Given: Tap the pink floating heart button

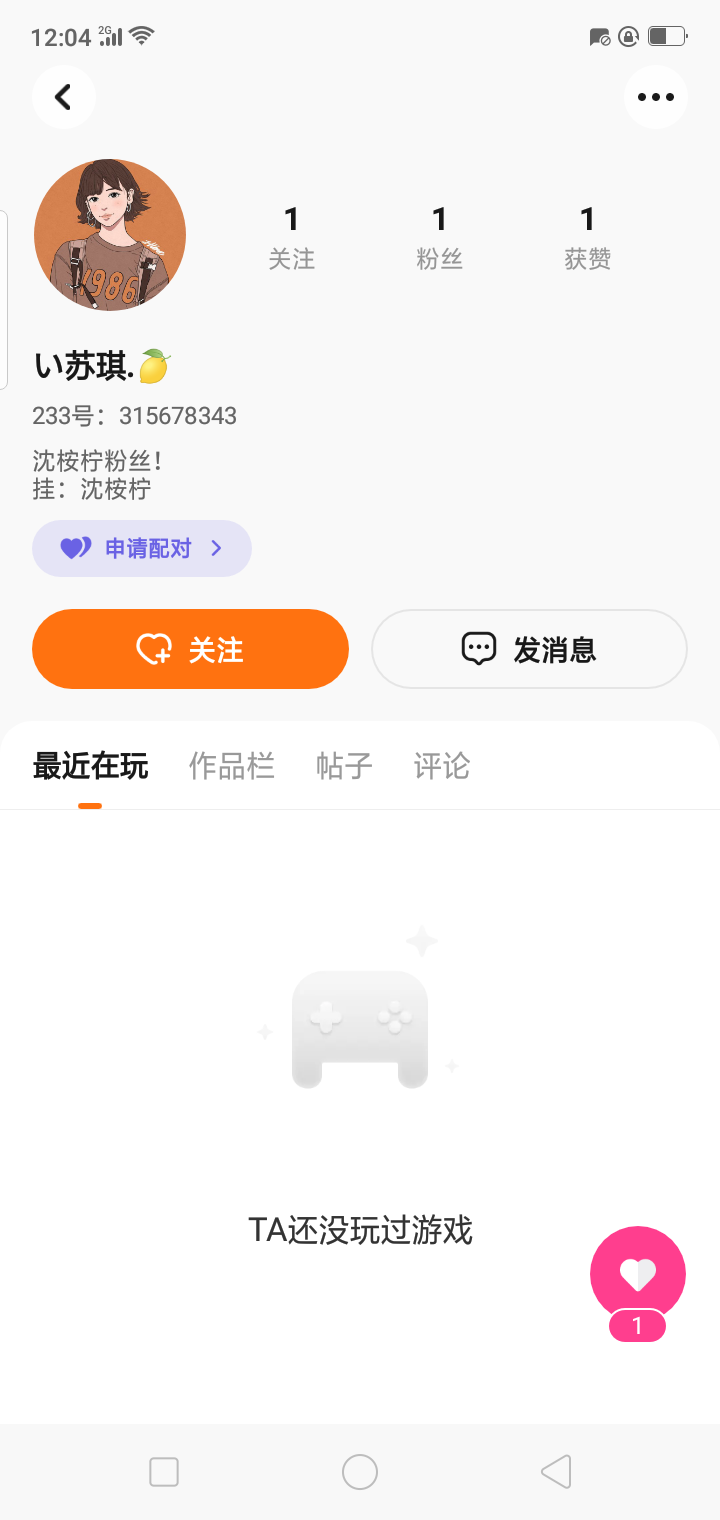Looking at the screenshot, I should click(x=637, y=1273).
